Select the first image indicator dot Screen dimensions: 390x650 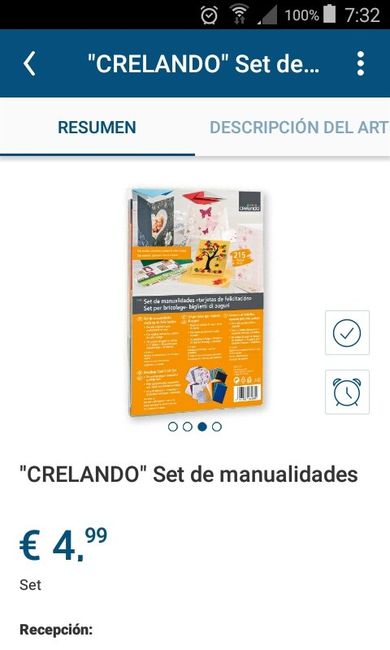point(173,427)
